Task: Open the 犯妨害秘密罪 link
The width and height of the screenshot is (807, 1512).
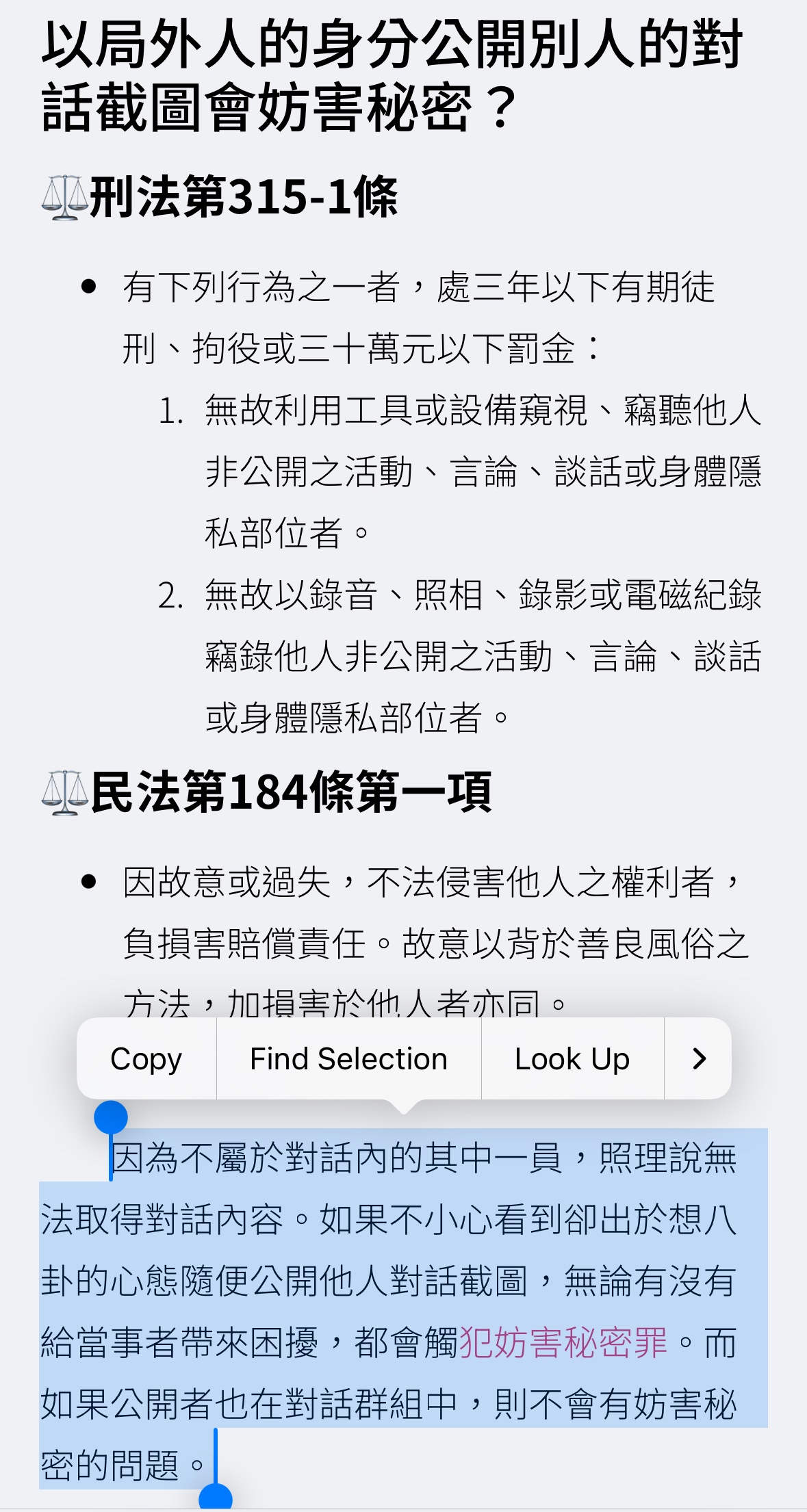Action: coord(563,1342)
